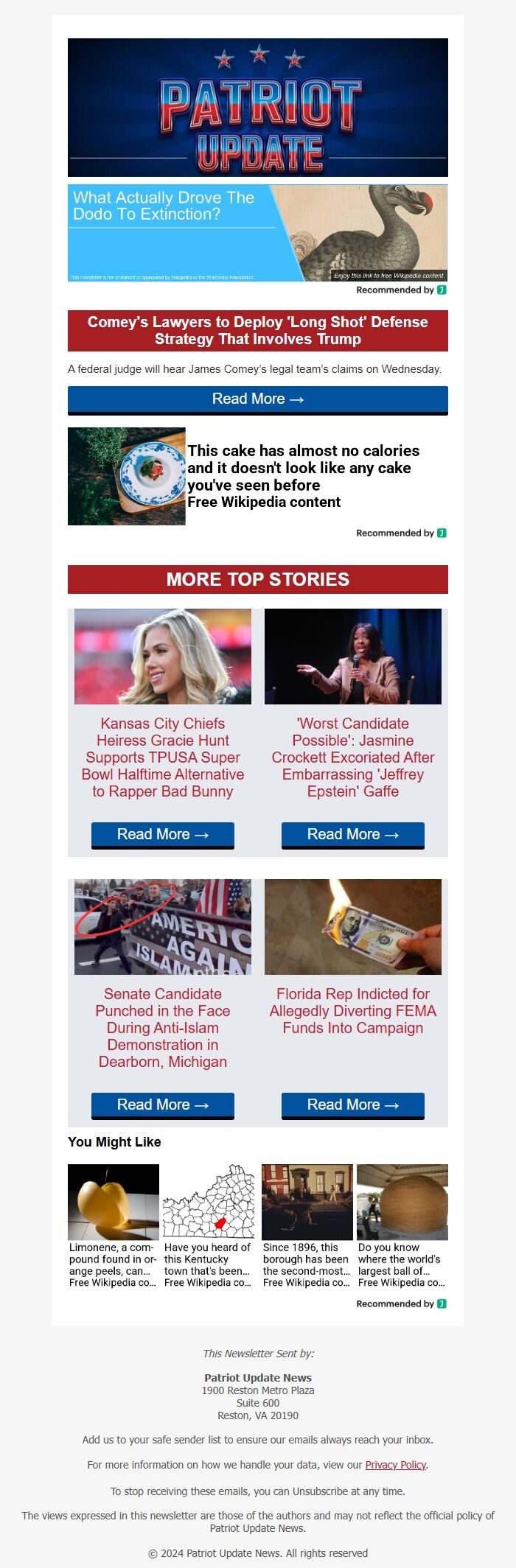
Task: Open the Senate Candidate Punched headline
Action: (x=162, y=1028)
